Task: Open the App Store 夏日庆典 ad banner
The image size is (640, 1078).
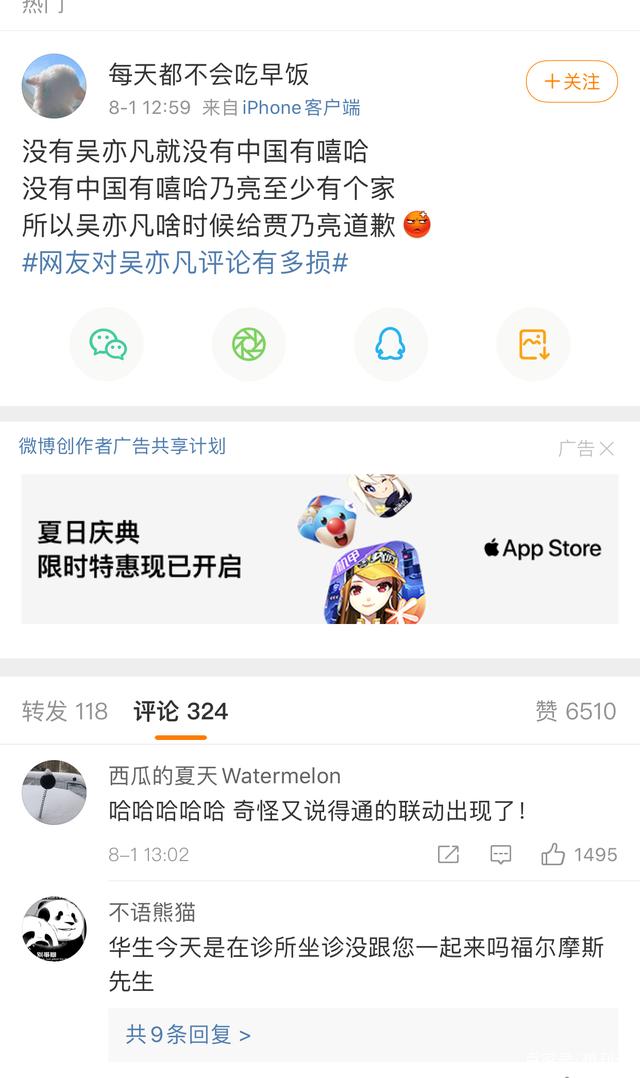Action: pos(320,549)
